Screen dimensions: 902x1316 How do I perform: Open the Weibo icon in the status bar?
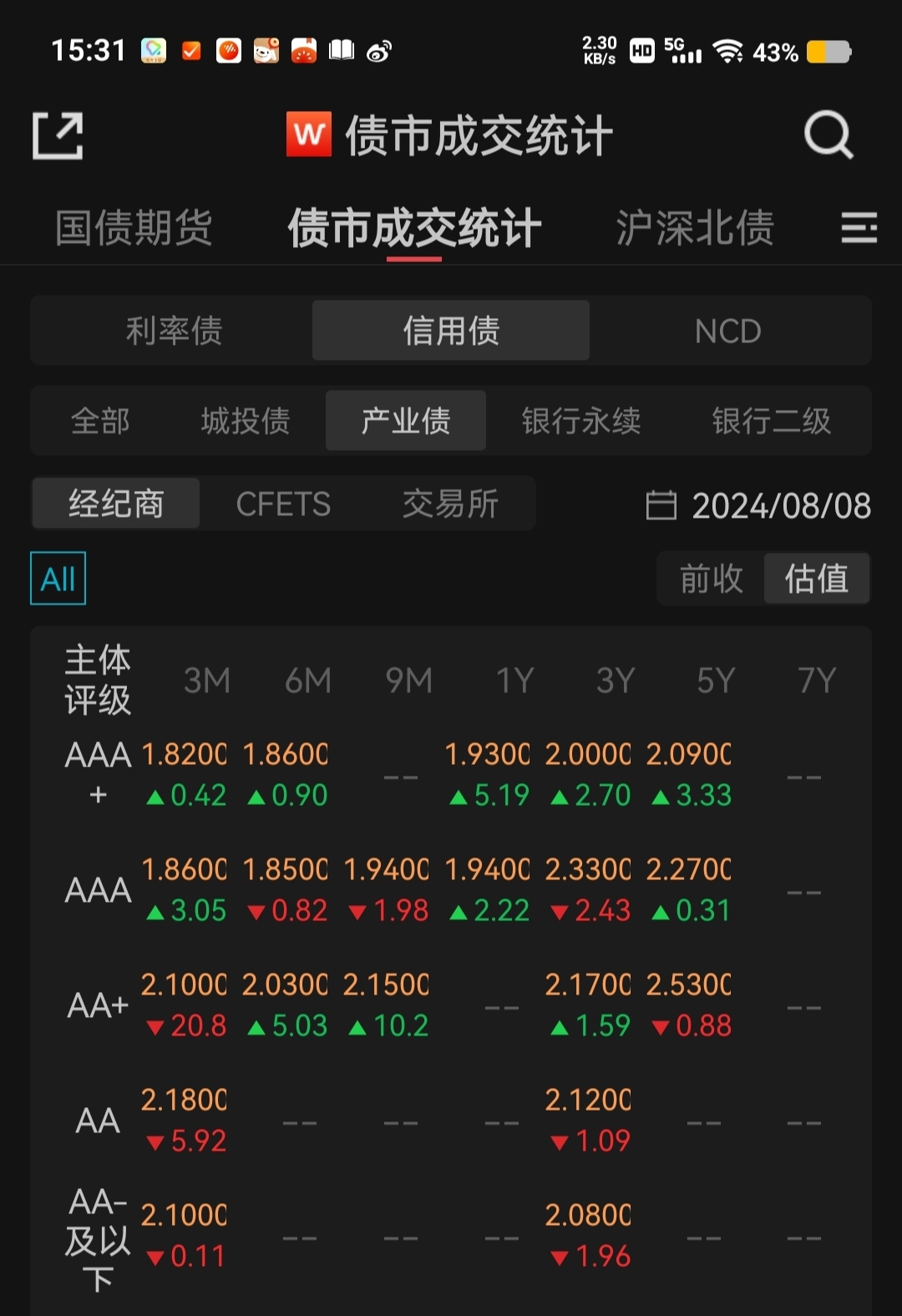[x=380, y=51]
